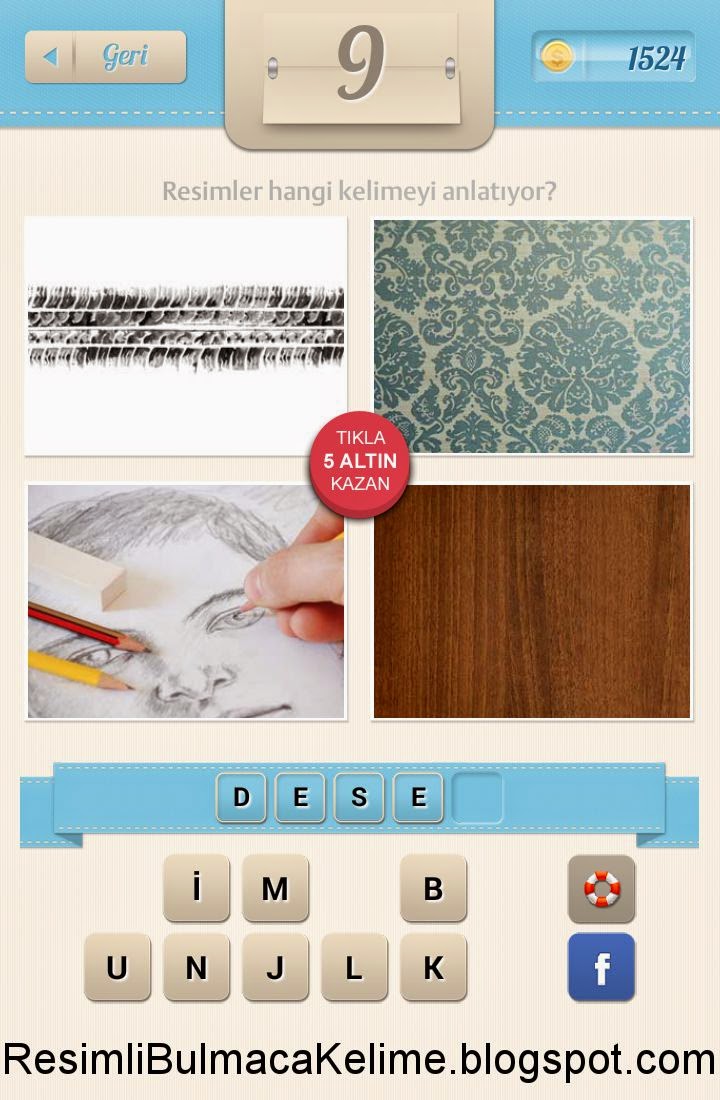Choose the letter J tile

(275, 967)
